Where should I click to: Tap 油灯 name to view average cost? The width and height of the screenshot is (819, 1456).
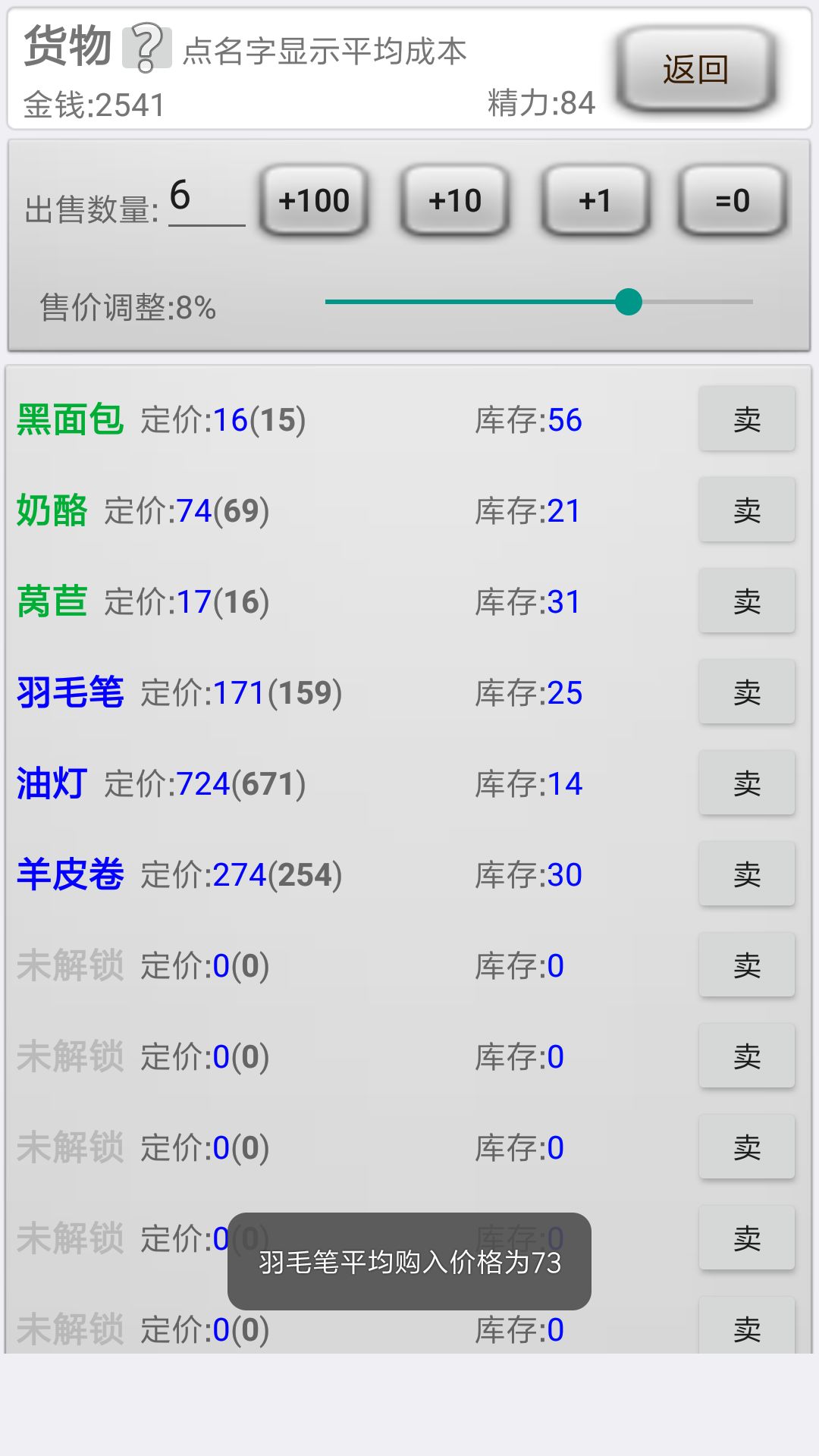point(52,783)
